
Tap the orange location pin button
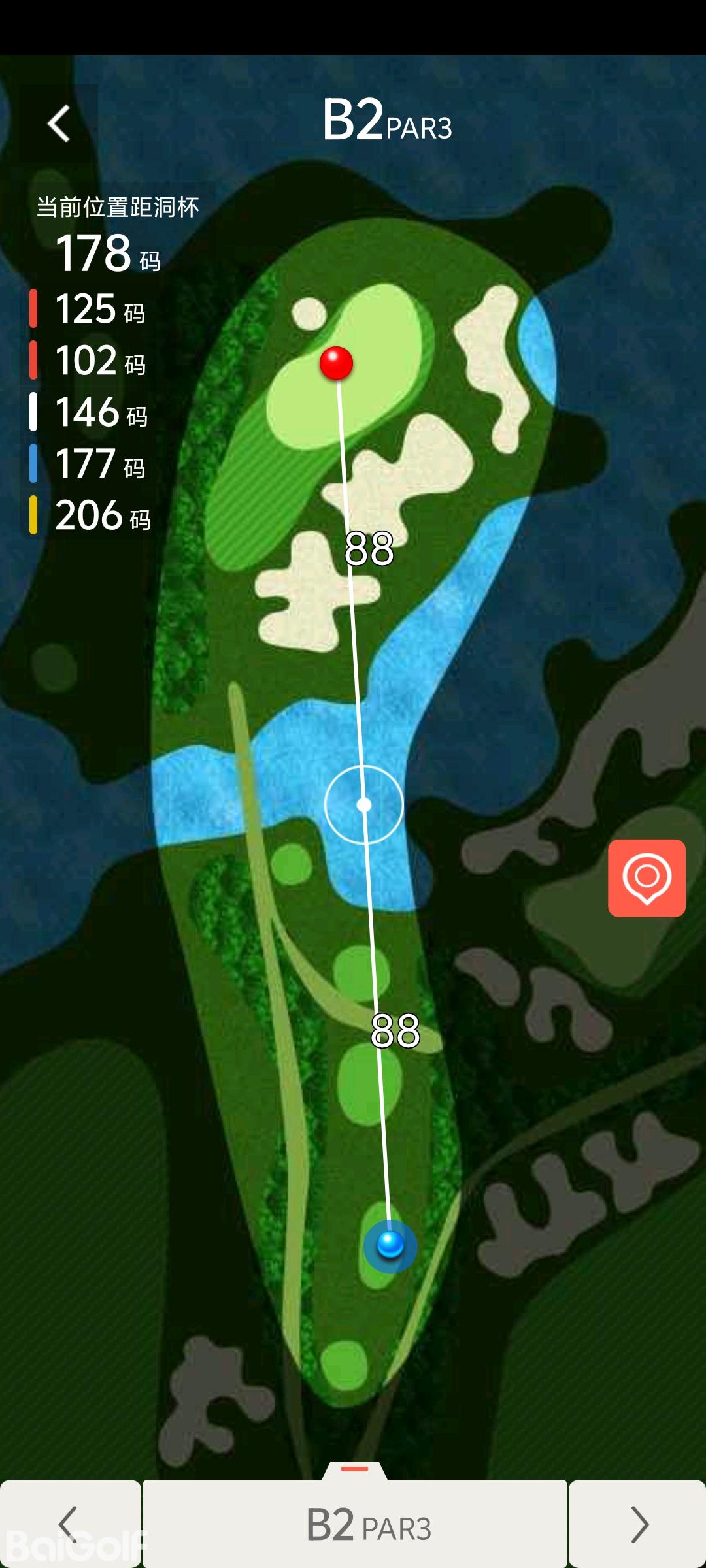click(x=647, y=877)
